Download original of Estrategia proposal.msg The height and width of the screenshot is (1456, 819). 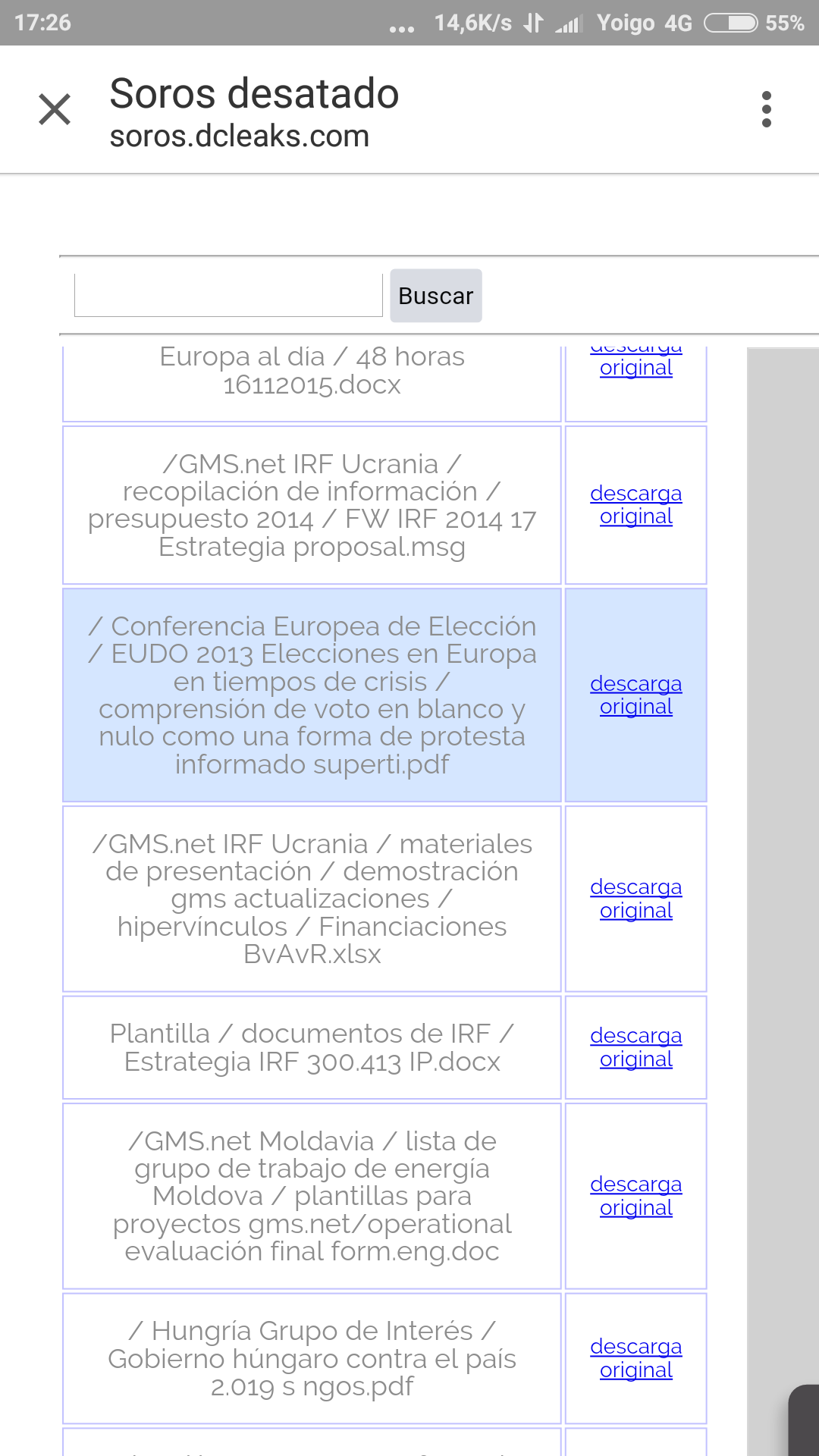point(635,504)
